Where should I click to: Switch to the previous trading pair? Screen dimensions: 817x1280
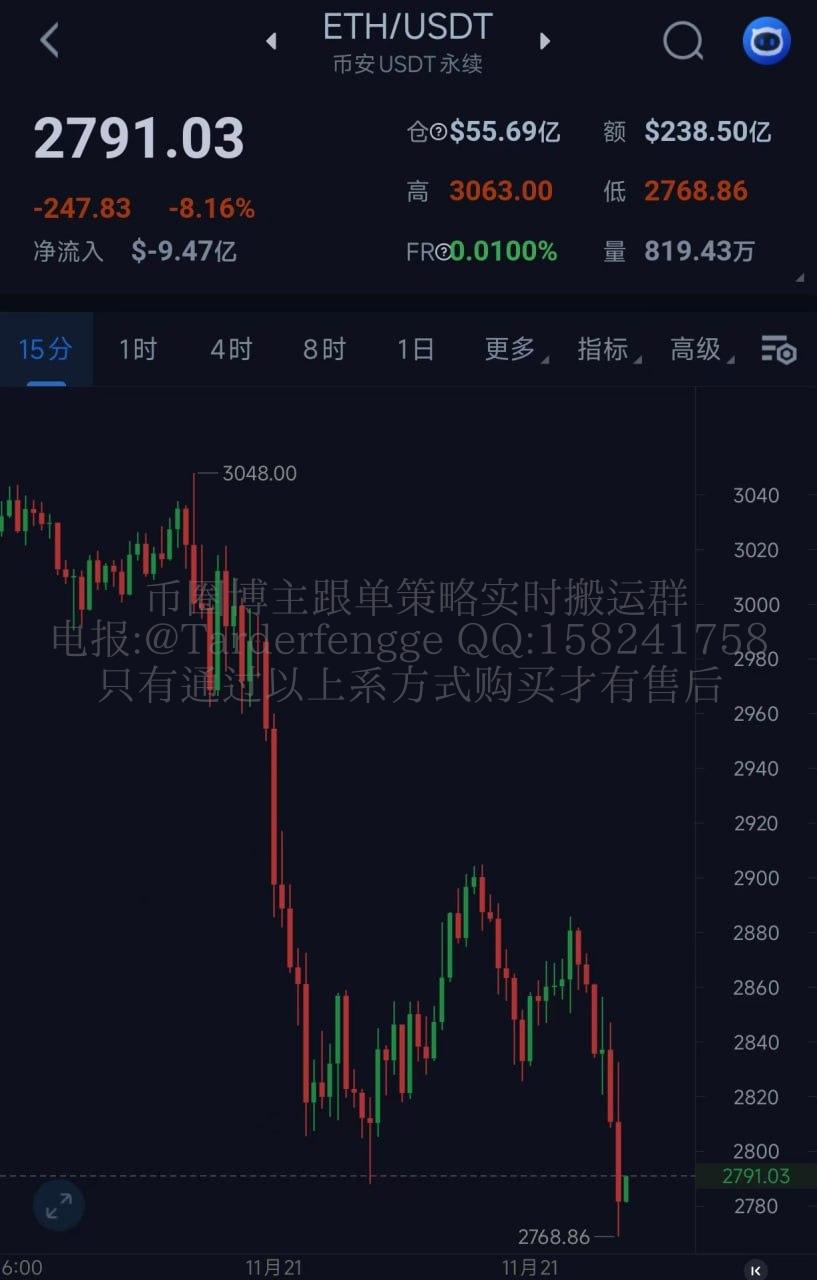271,41
